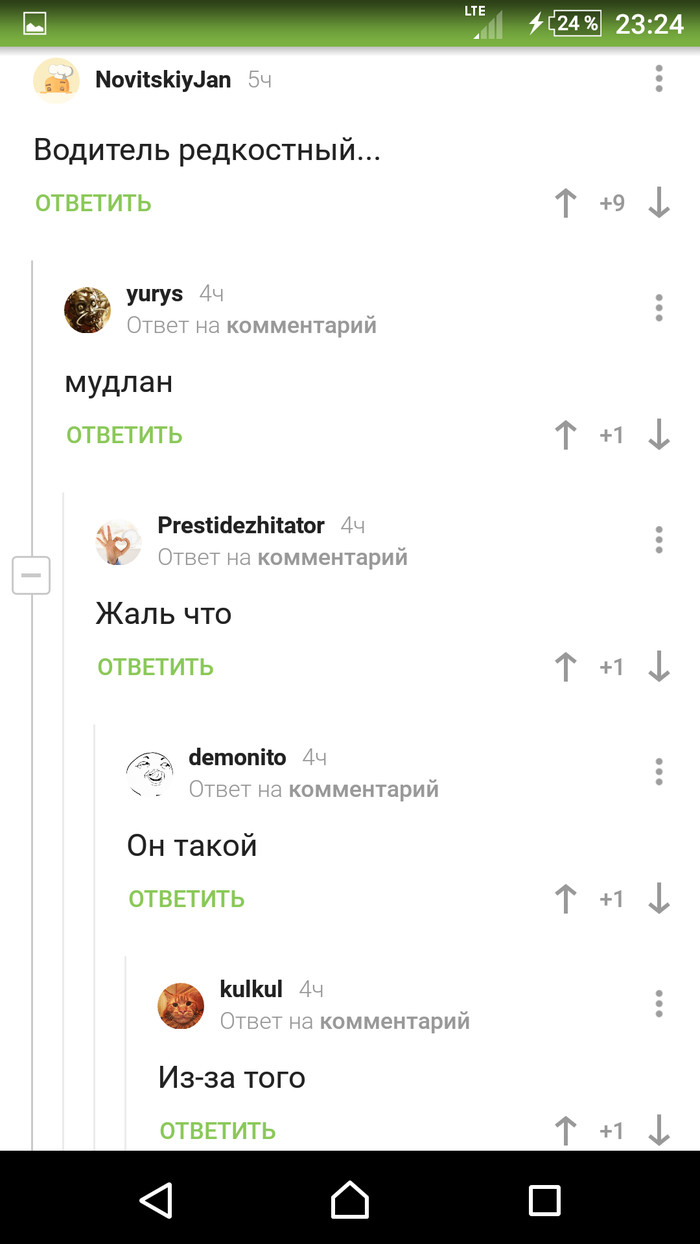Go to the home screen
Viewport: 700px width, 1244px height.
click(350, 1199)
